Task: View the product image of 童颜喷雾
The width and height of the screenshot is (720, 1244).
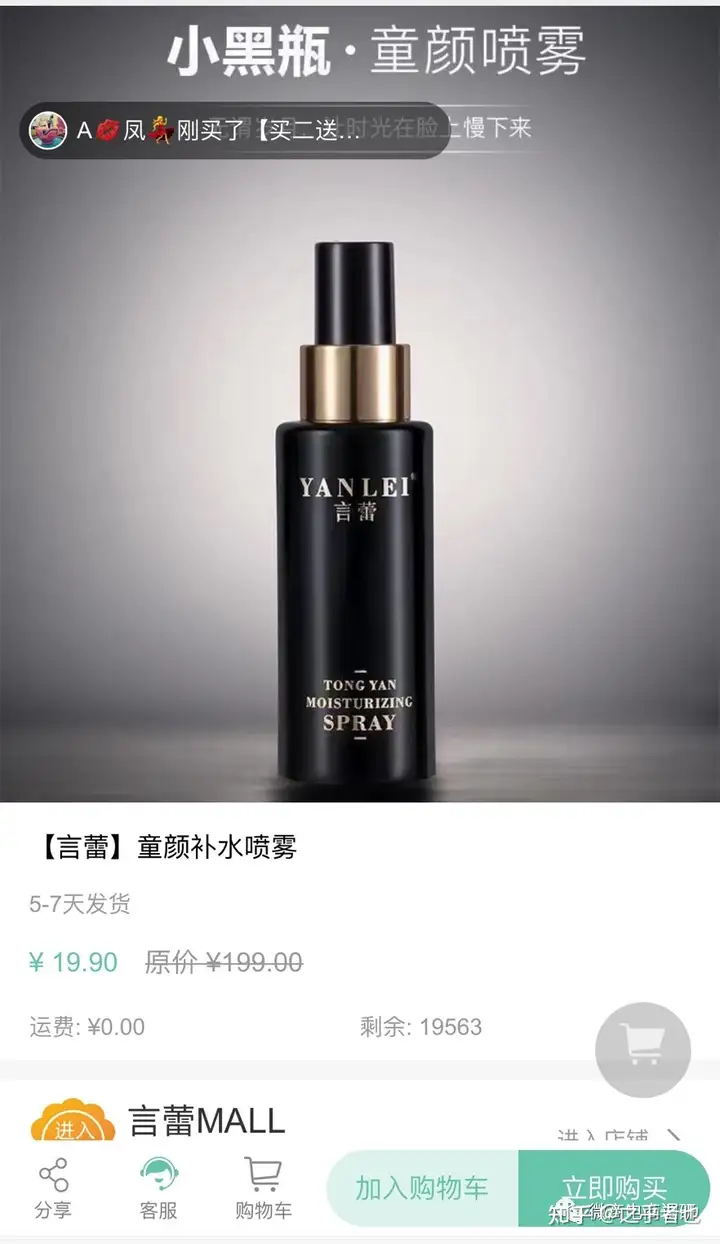Action: point(358,500)
